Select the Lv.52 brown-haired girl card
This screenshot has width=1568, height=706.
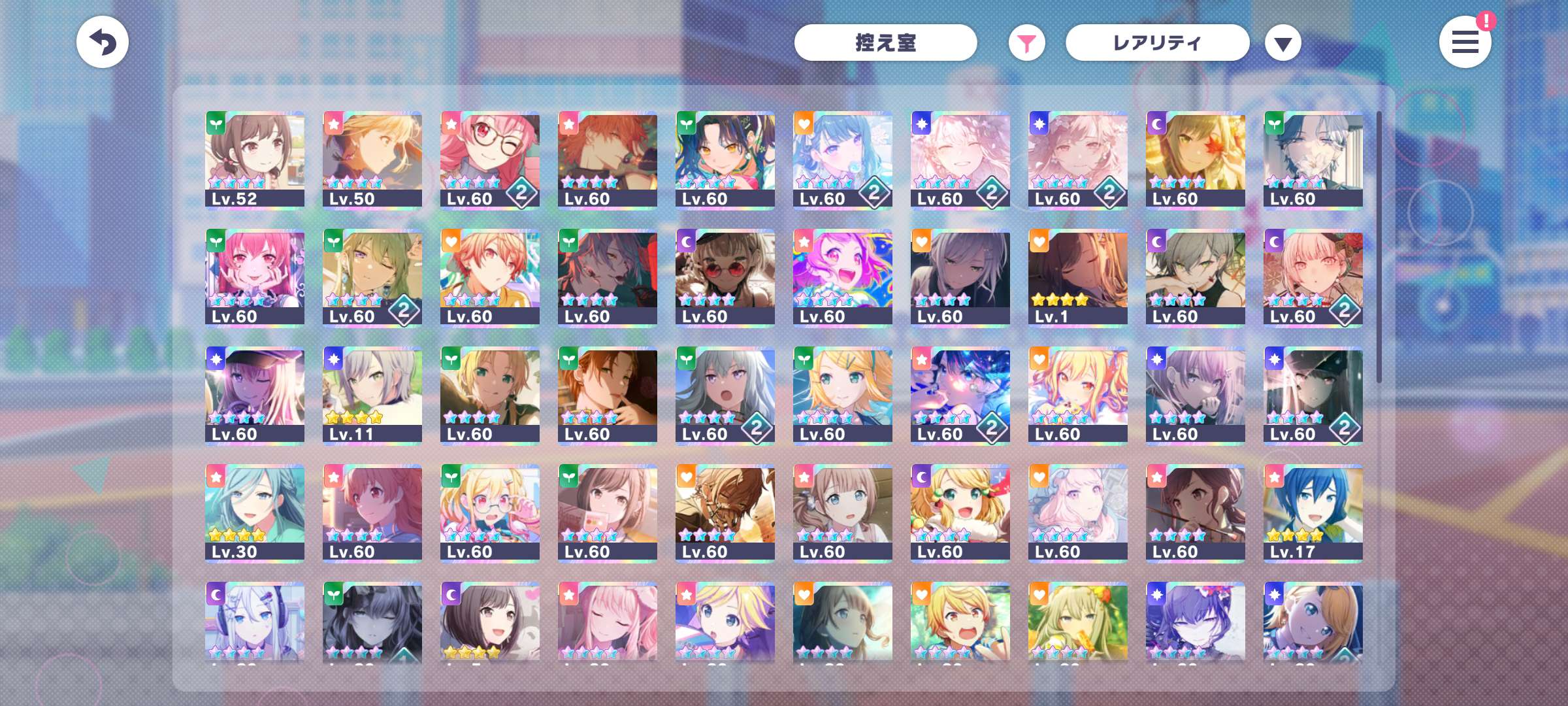pyautogui.click(x=254, y=159)
